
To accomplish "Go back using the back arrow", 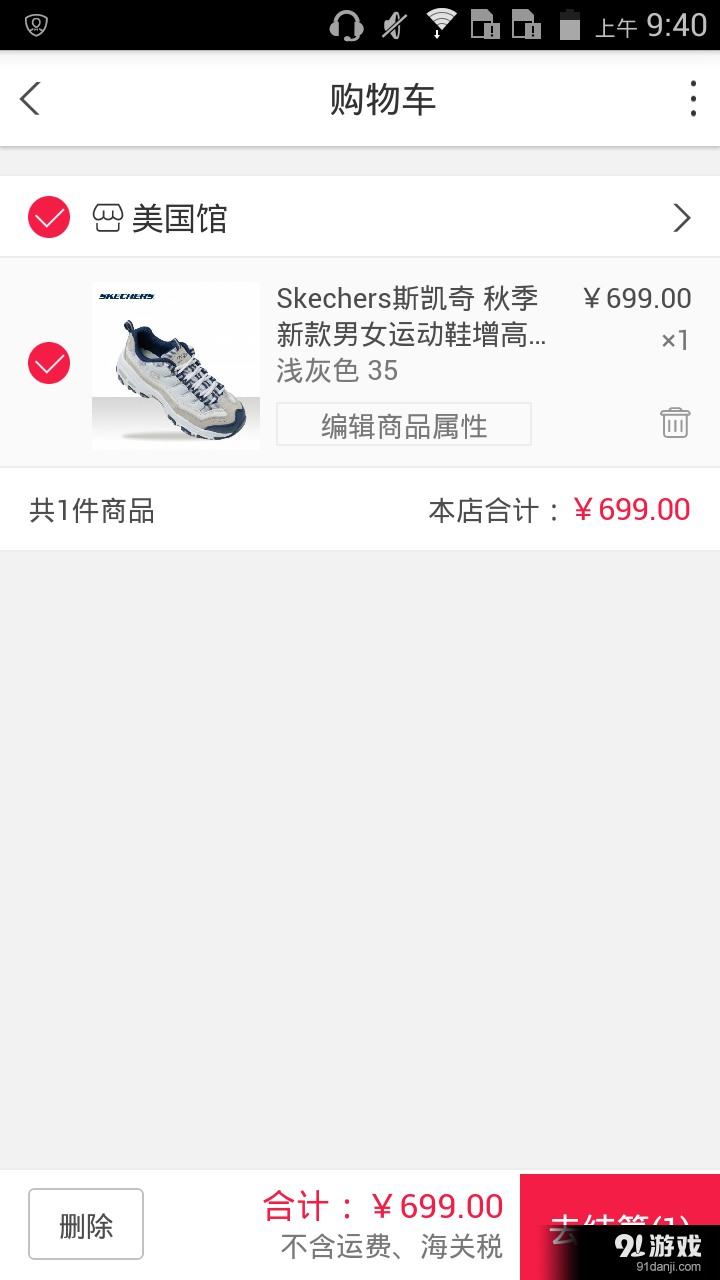I will click(29, 98).
